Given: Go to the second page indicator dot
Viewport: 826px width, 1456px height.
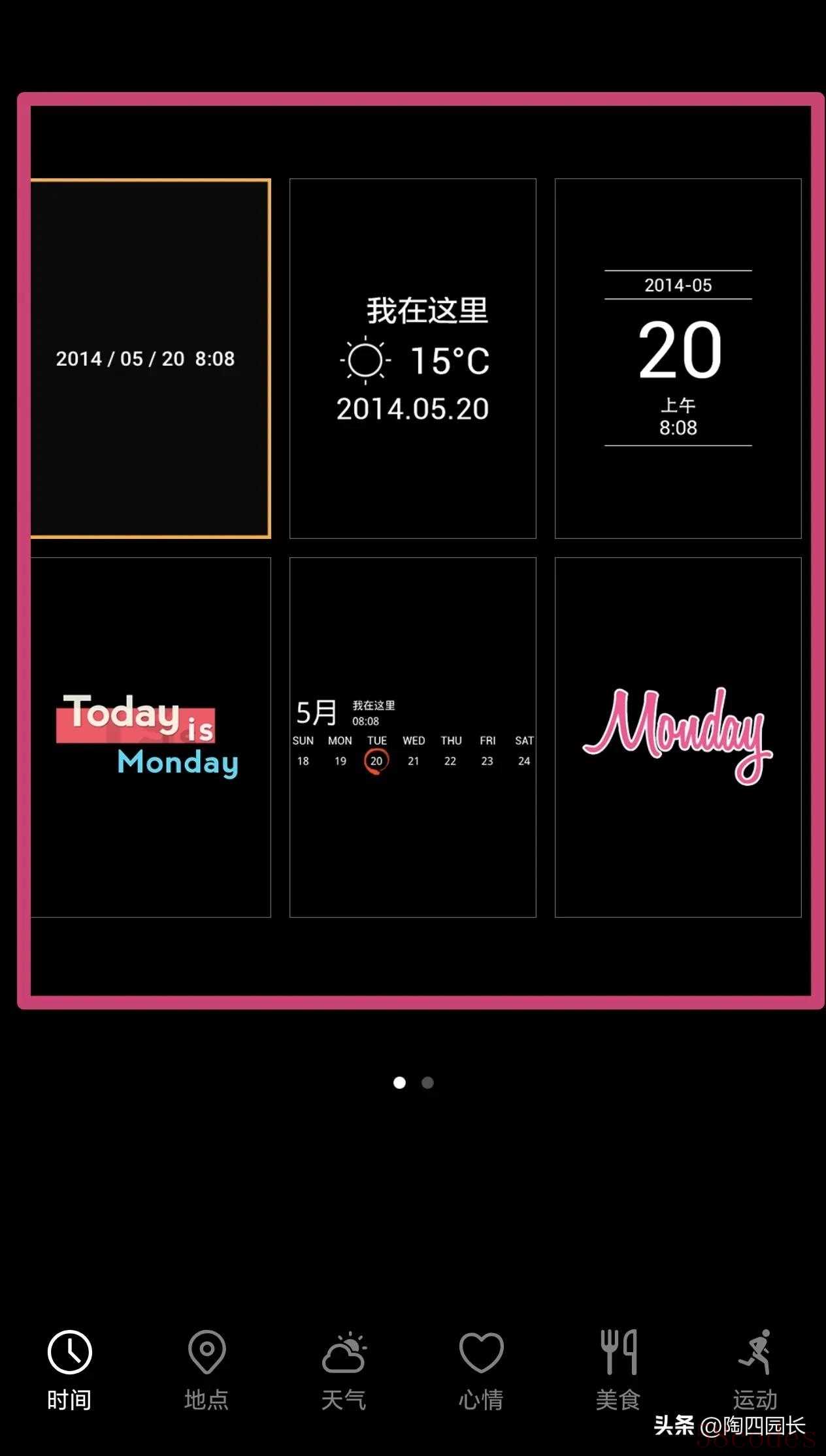Looking at the screenshot, I should tap(427, 1082).
